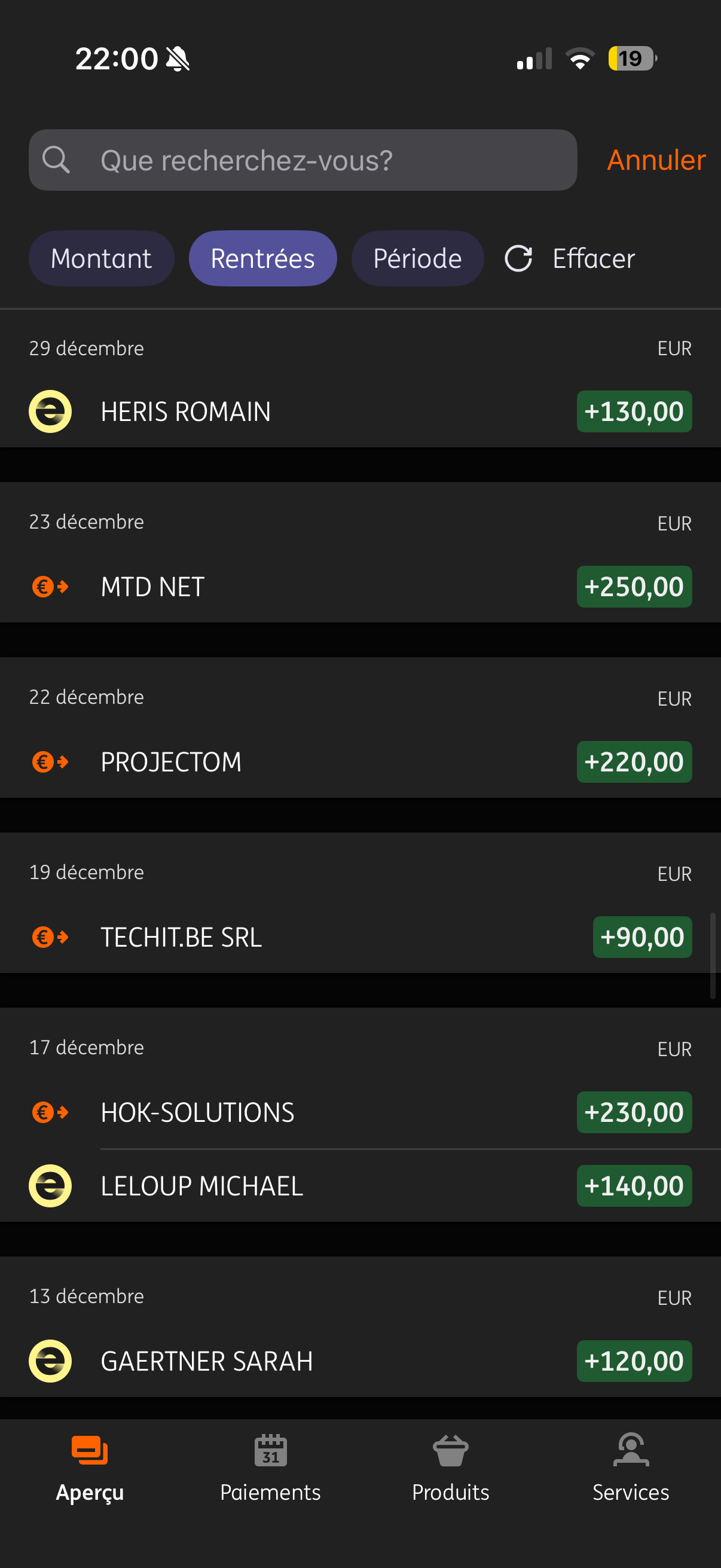Toggle the Rentrées filter chip
This screenshot has height=1568, width=721.
[x=262, y=259]
